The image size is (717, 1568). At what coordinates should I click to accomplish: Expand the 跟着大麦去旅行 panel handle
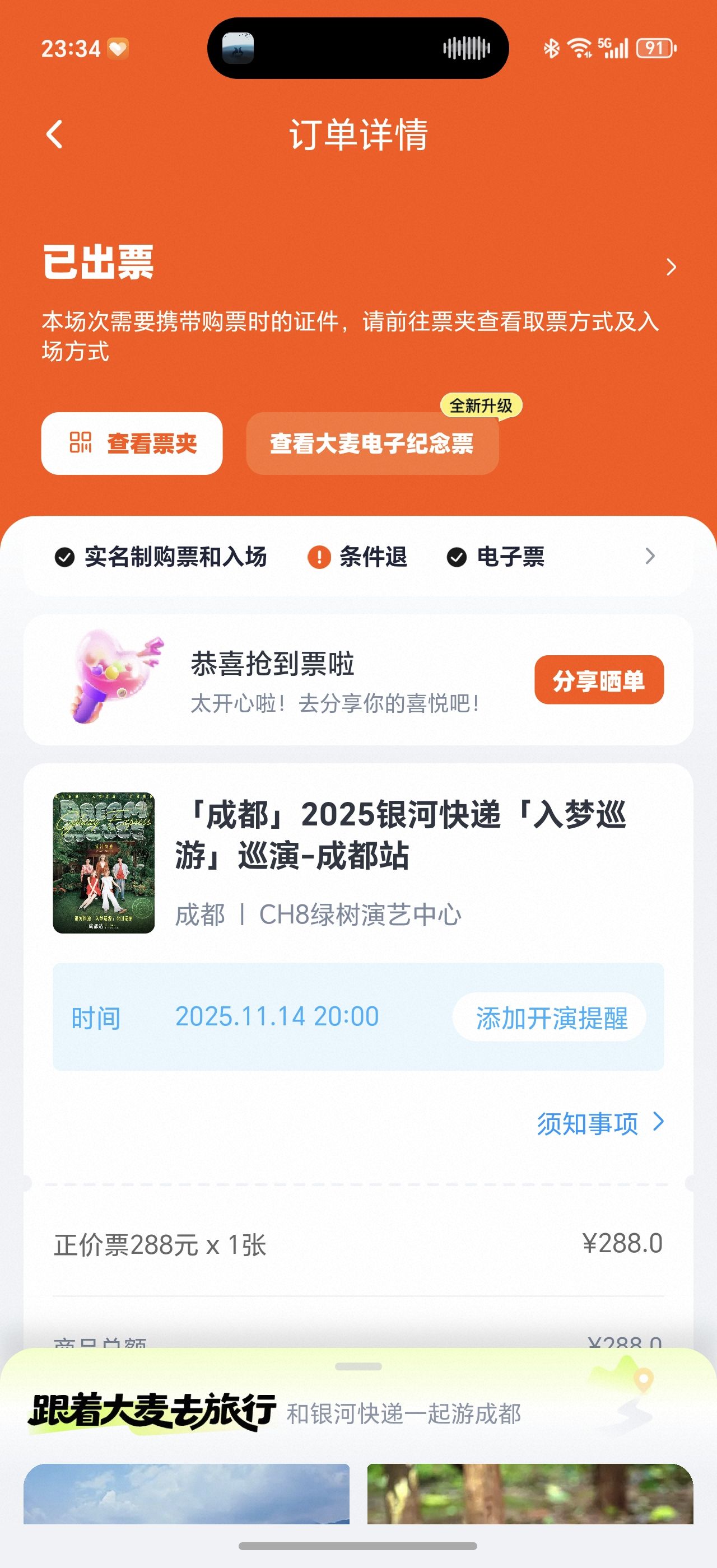tap(358, 1366)
